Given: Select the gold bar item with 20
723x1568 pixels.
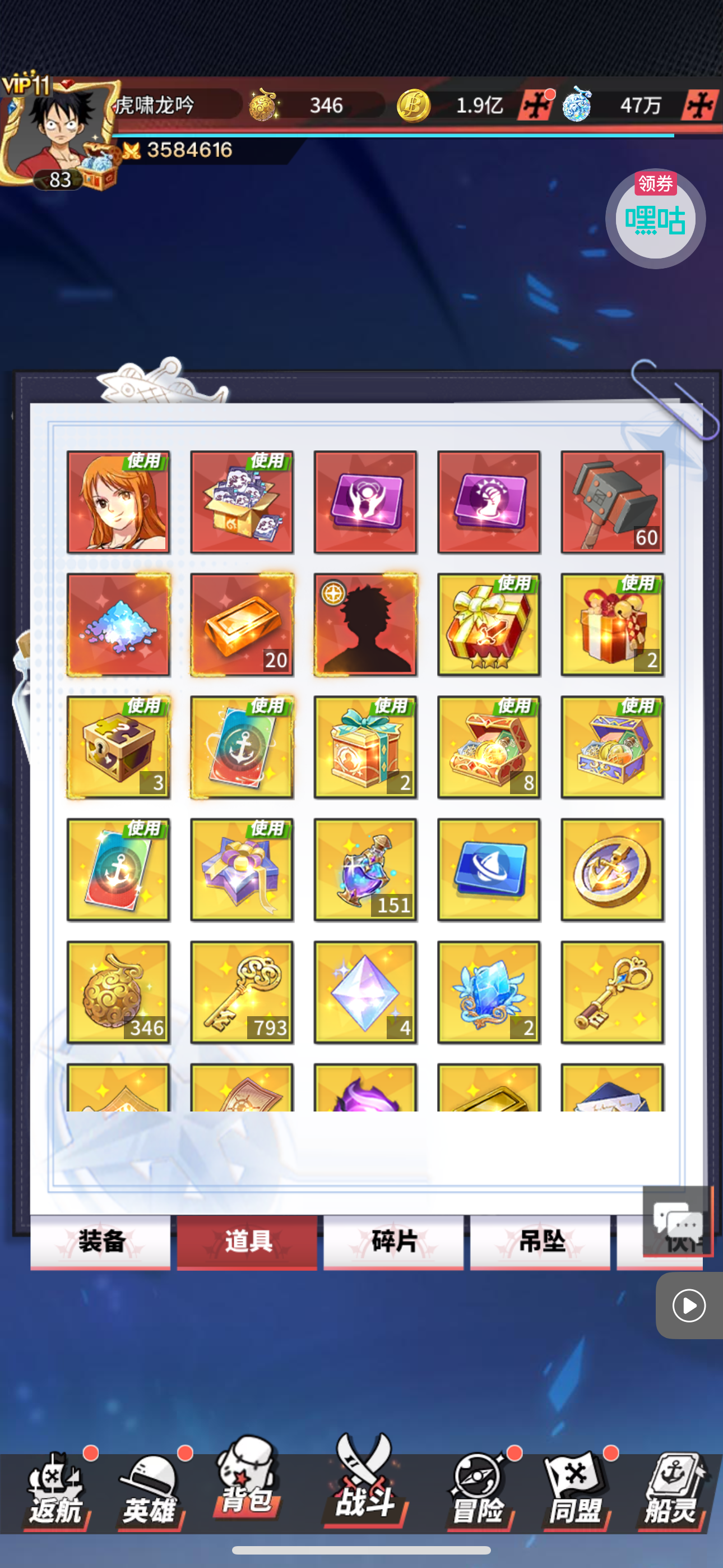Looking at the screenshot, I should point(242,625).
